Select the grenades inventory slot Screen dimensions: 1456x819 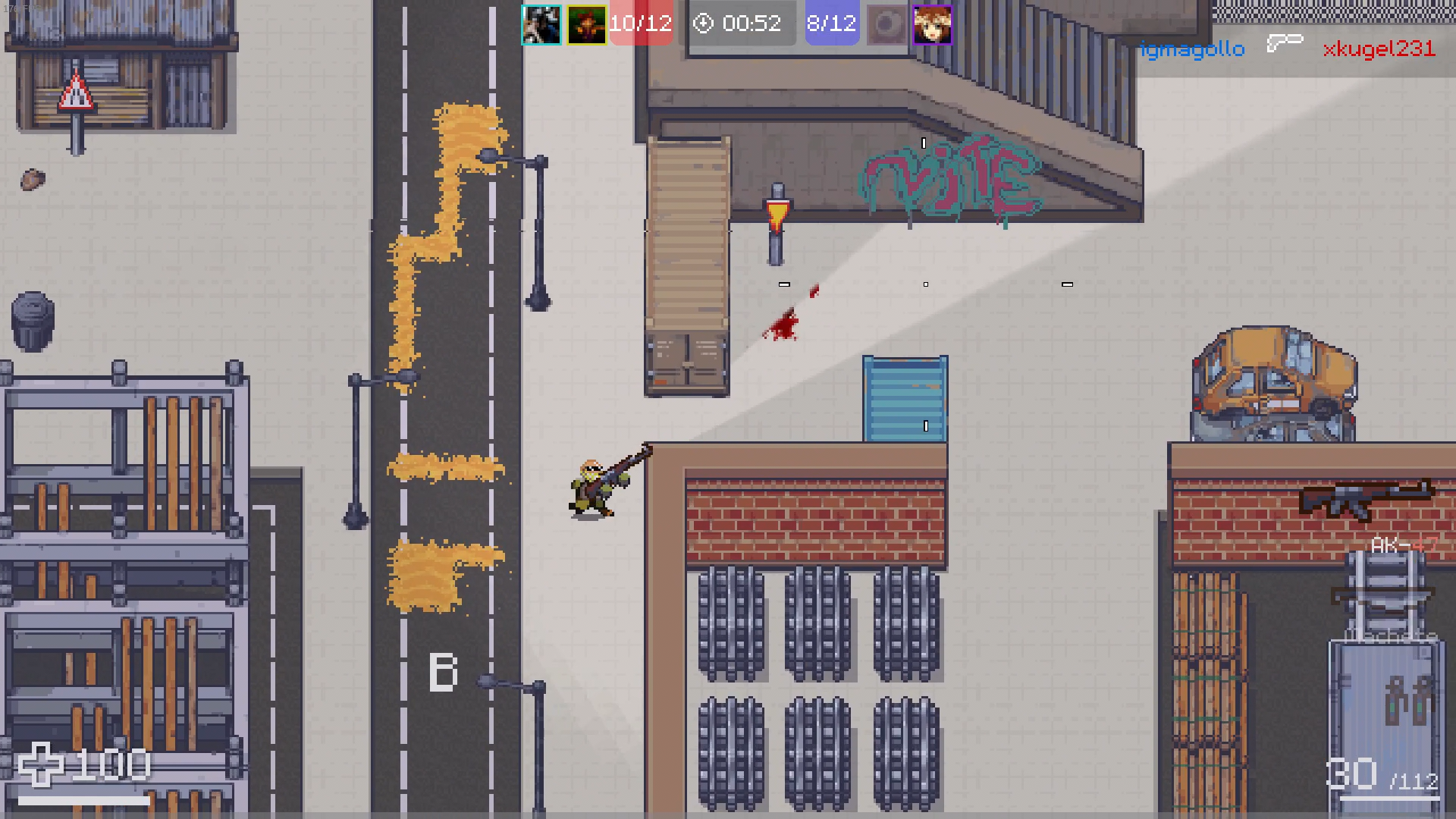1409,701
